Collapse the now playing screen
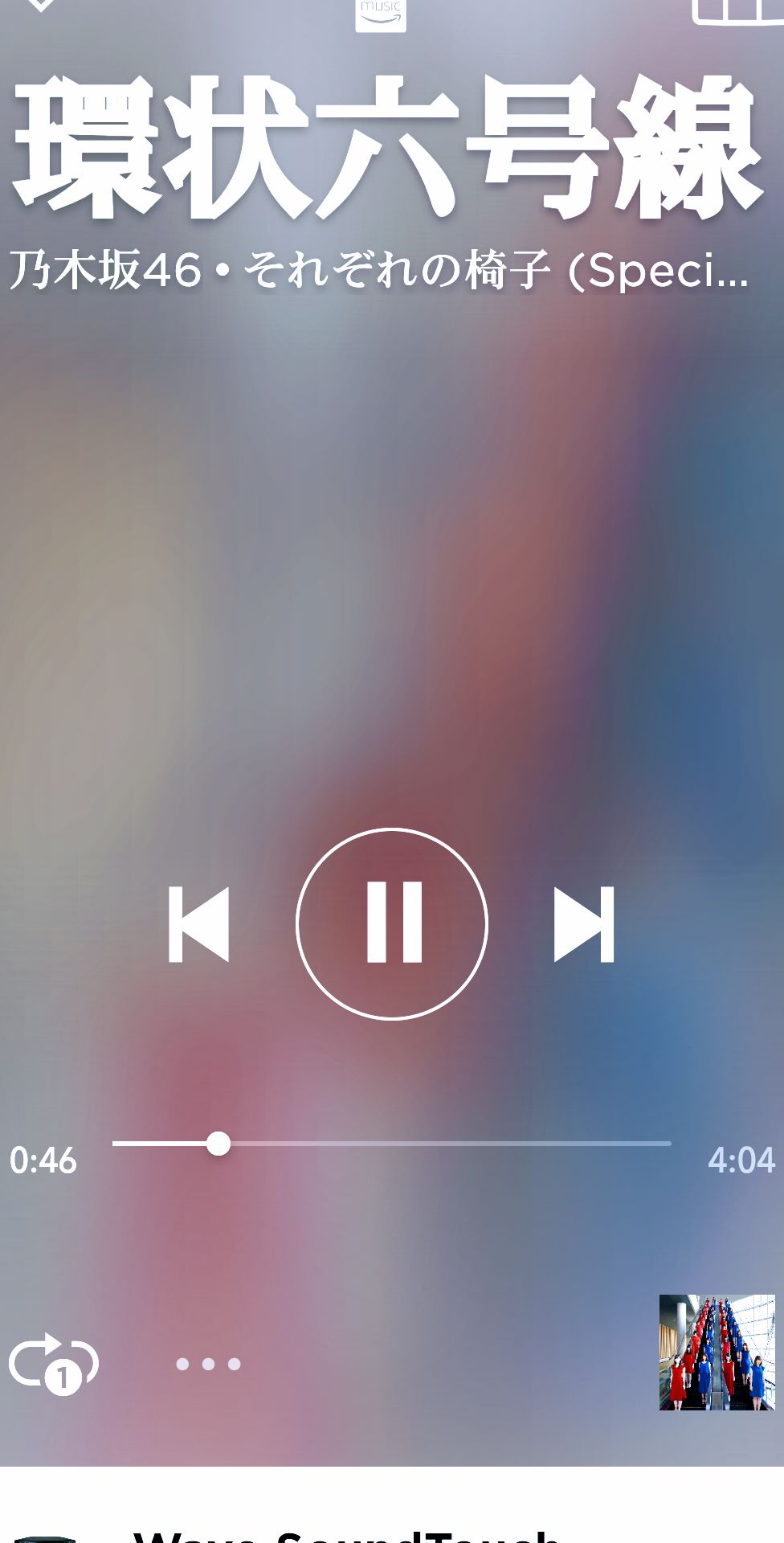Image resolution: width=784 pixels, height=1543 pixels. tap(39, 6)
